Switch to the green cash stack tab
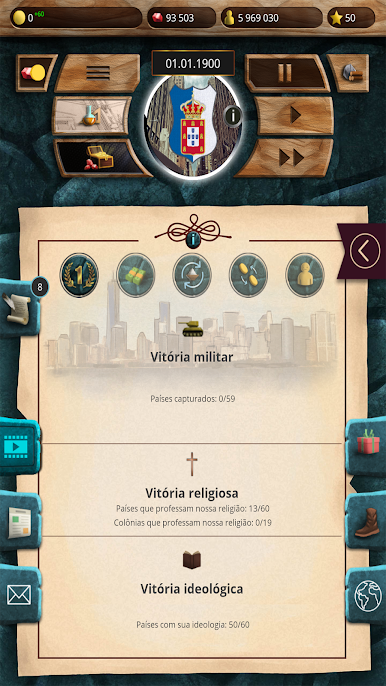Screen dimensions: 386x686 [x=136, y=276]
